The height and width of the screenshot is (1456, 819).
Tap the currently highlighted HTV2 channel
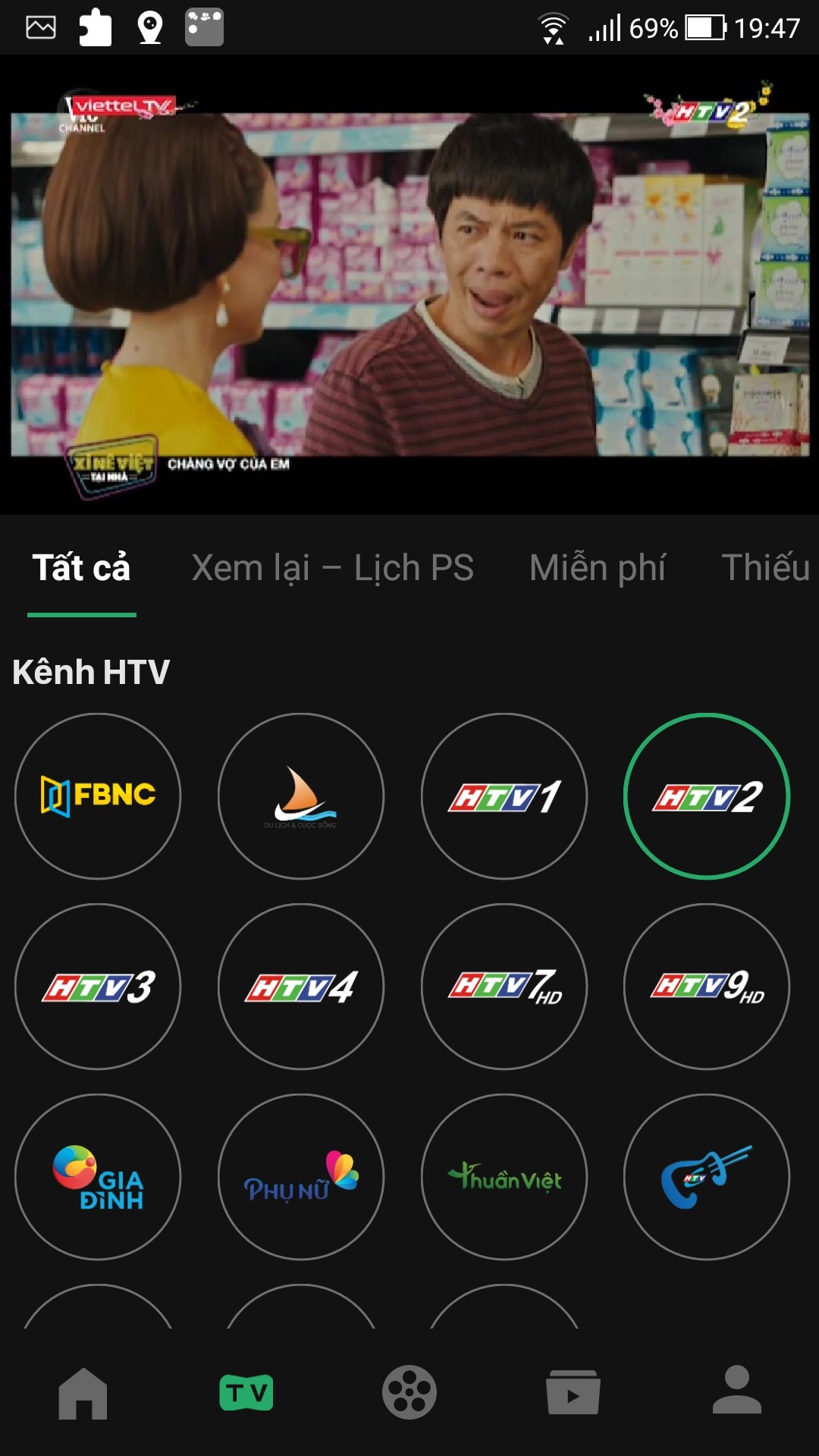click(707, 796)
